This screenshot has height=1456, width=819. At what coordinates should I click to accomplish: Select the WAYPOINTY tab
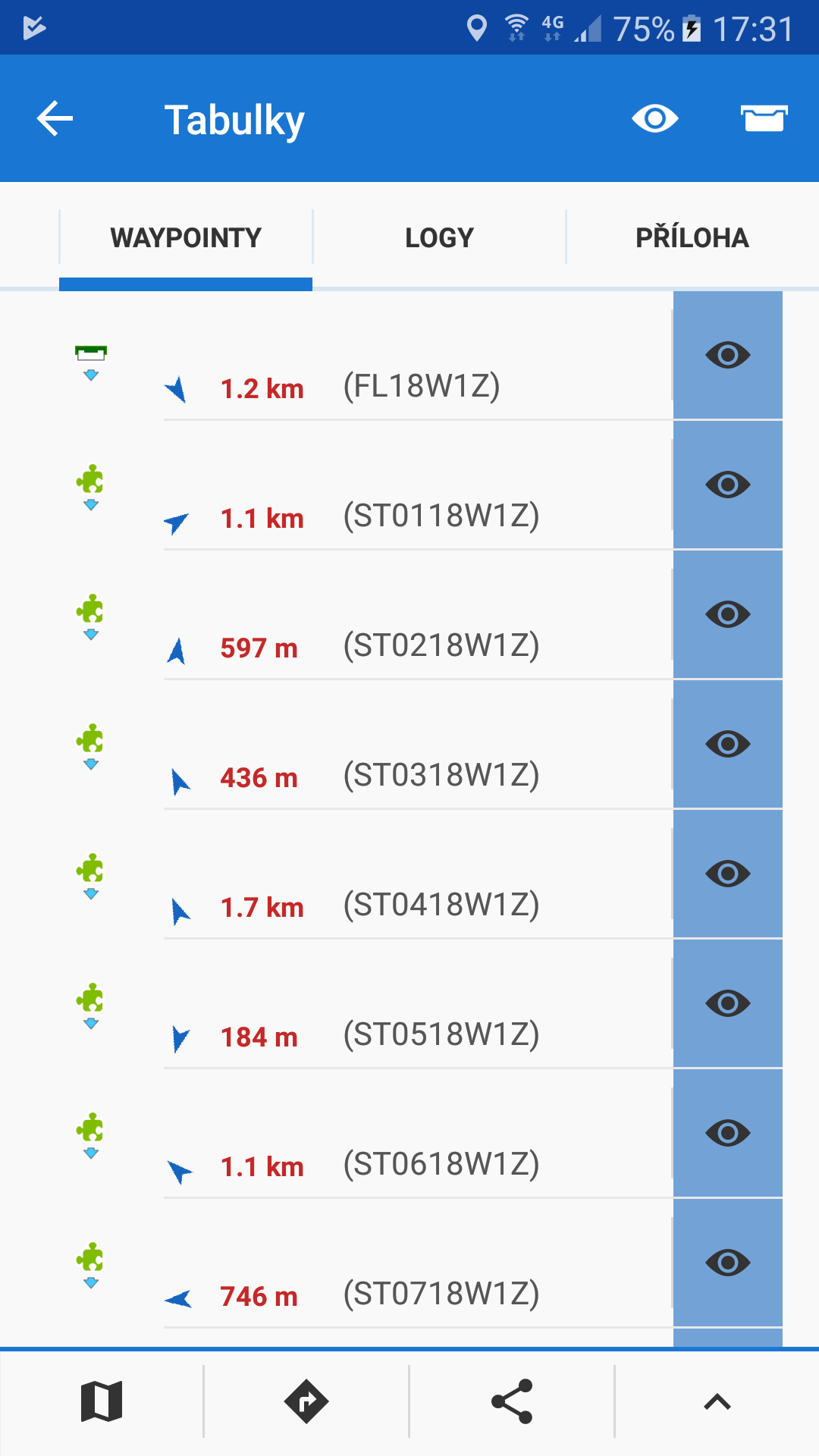pyautogui.click(x=186, y=238)
